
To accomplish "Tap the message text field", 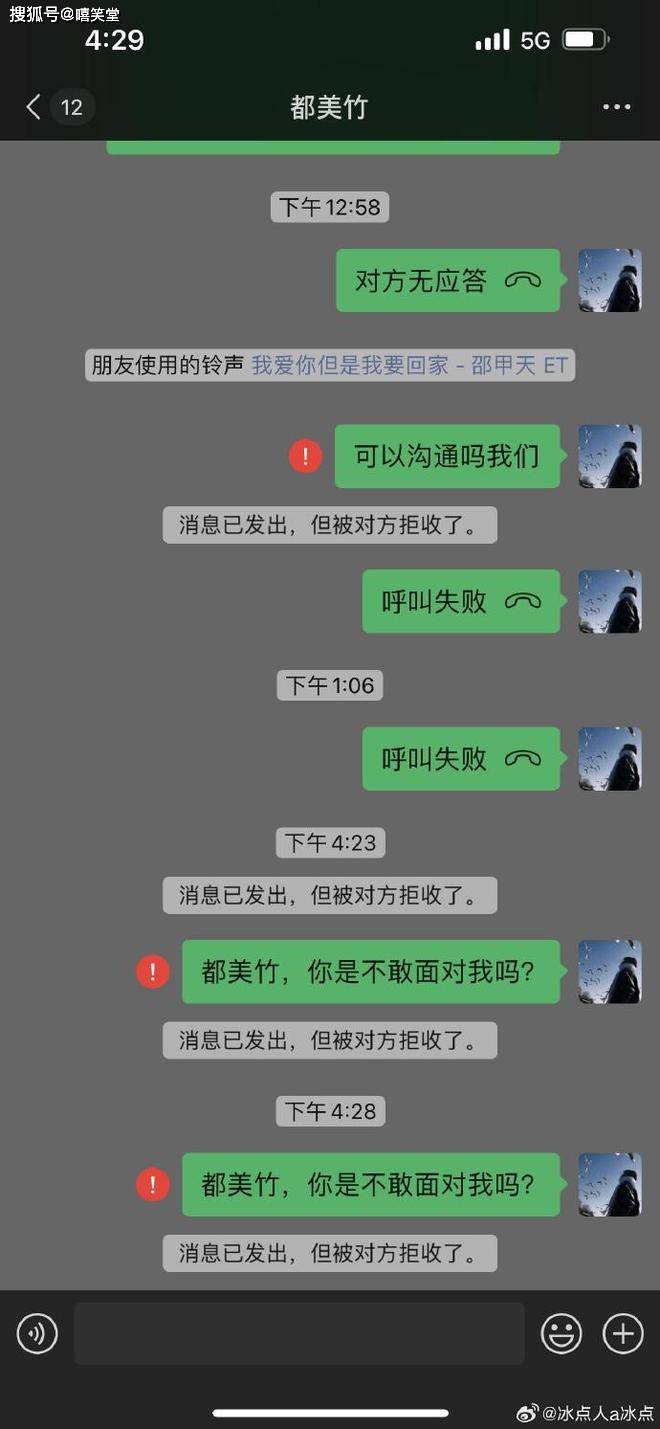I will [x=298, y=1333].
